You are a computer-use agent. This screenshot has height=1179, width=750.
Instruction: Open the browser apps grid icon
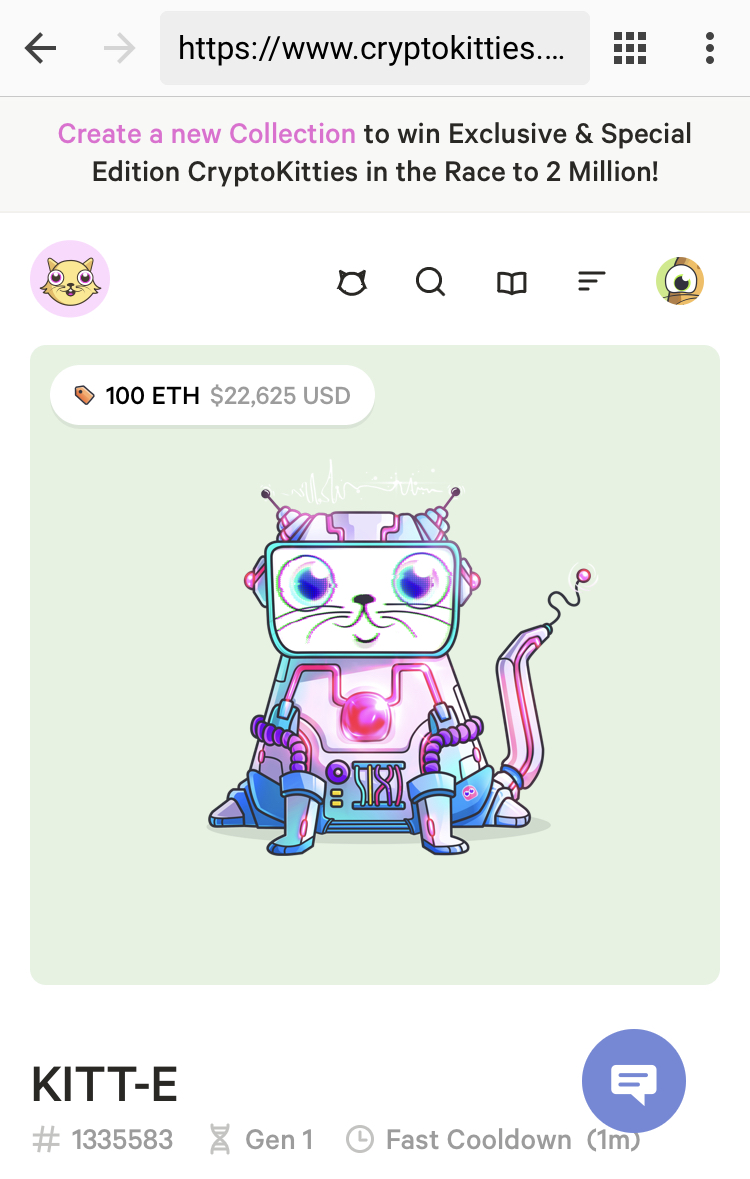click(x=630, y=47)
